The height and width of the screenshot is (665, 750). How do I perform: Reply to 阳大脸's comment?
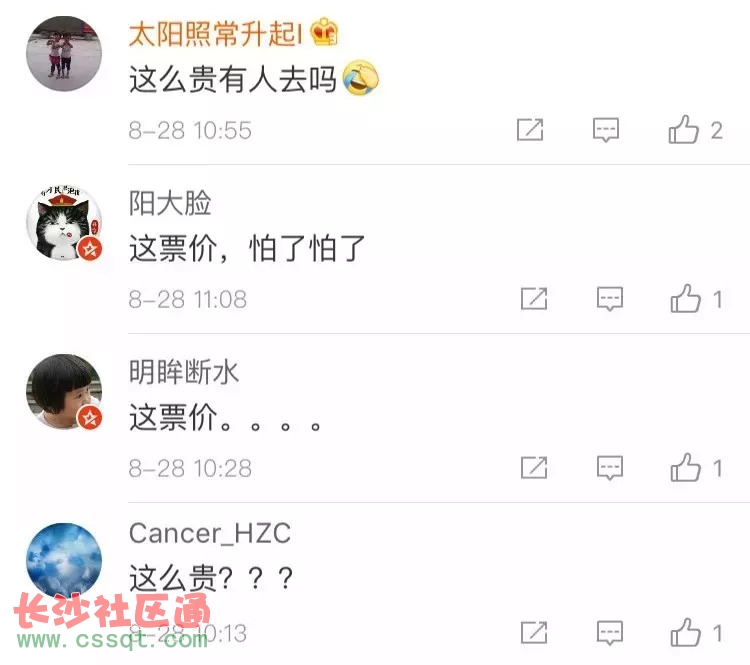click(x=610, y=299)
